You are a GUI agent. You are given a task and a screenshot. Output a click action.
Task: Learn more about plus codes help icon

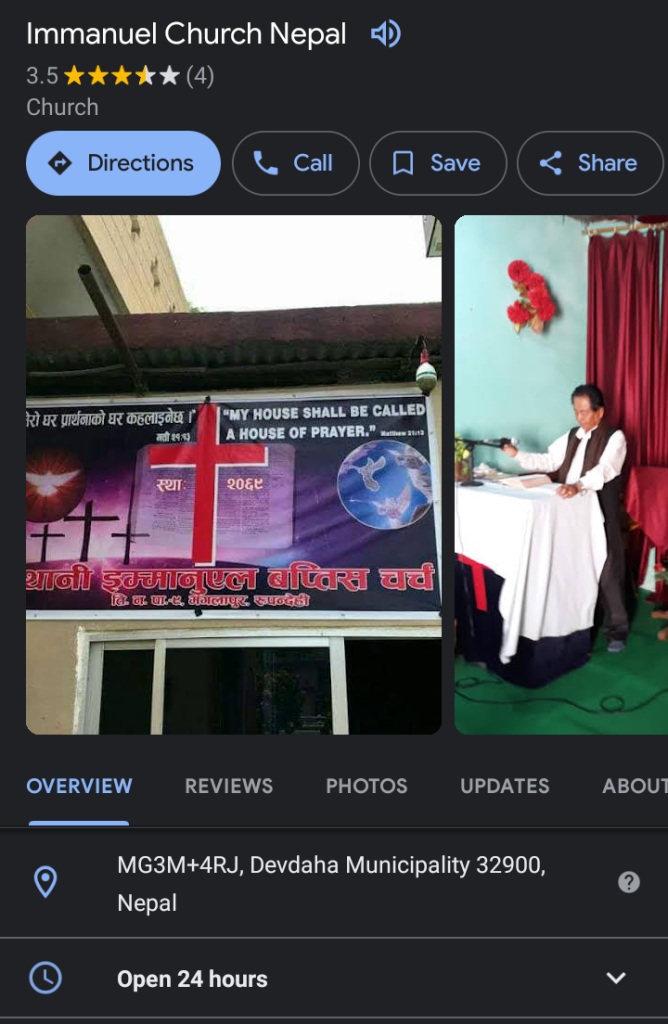coord(628,882)
